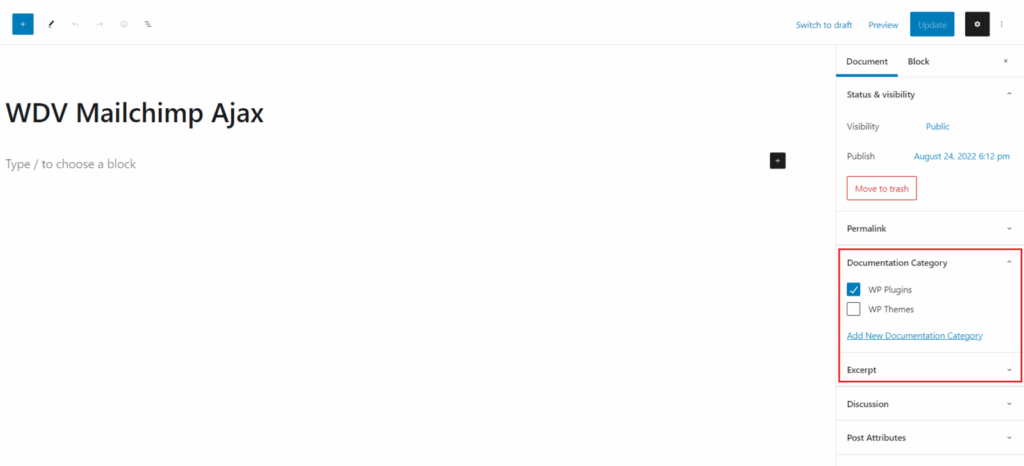The width and height of the screenshot is (1024, 466).
Task: Show content structure details info
Action: coord(124,24)
